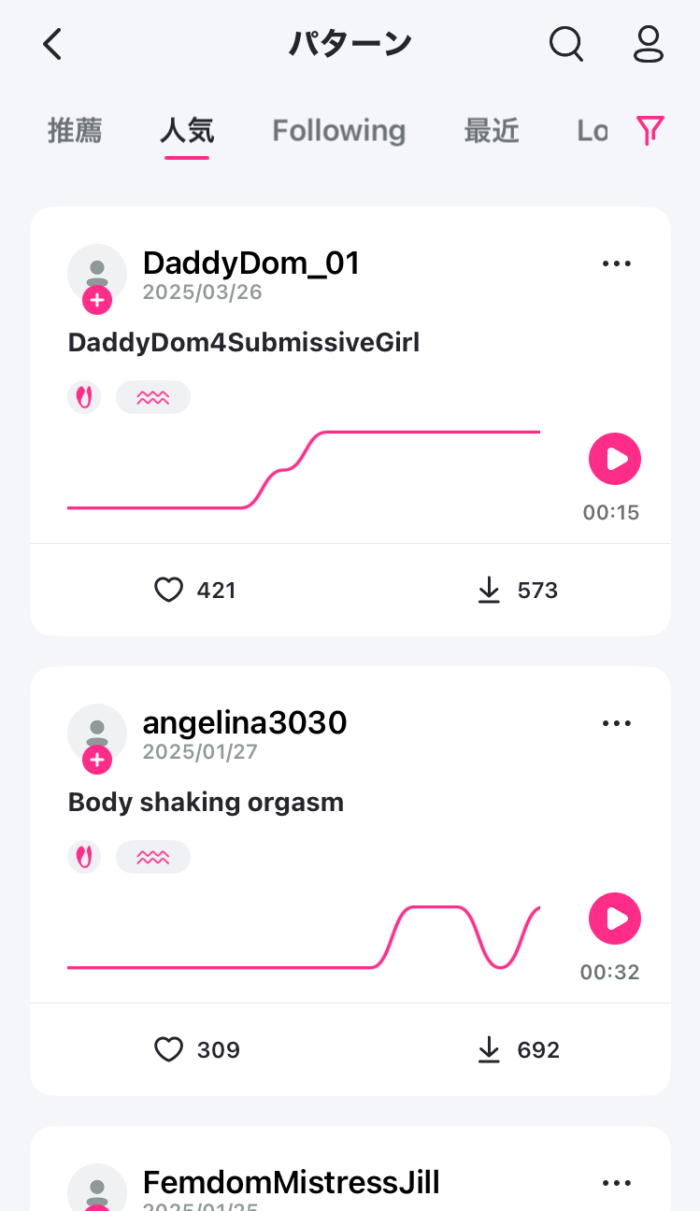Open the search magnifier icon
700x1211 pixels.
tap(566, 44)
